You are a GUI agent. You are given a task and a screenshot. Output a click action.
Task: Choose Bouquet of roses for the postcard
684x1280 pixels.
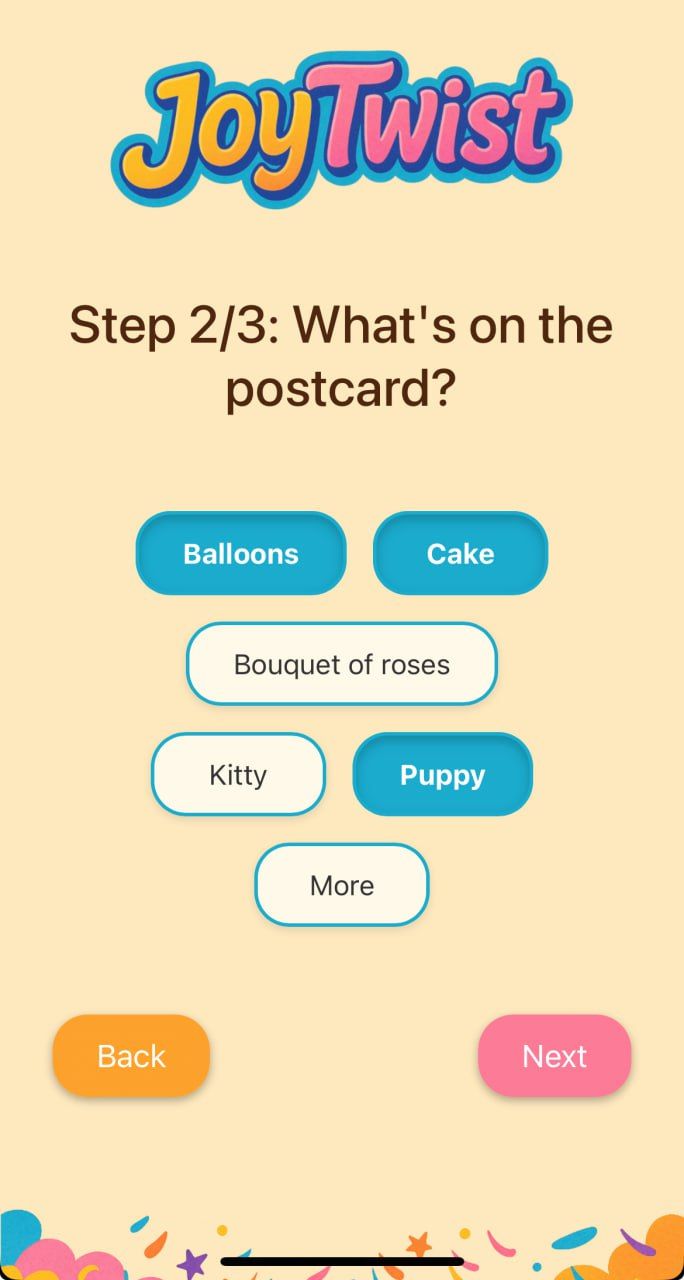click(x=342, y=665)
